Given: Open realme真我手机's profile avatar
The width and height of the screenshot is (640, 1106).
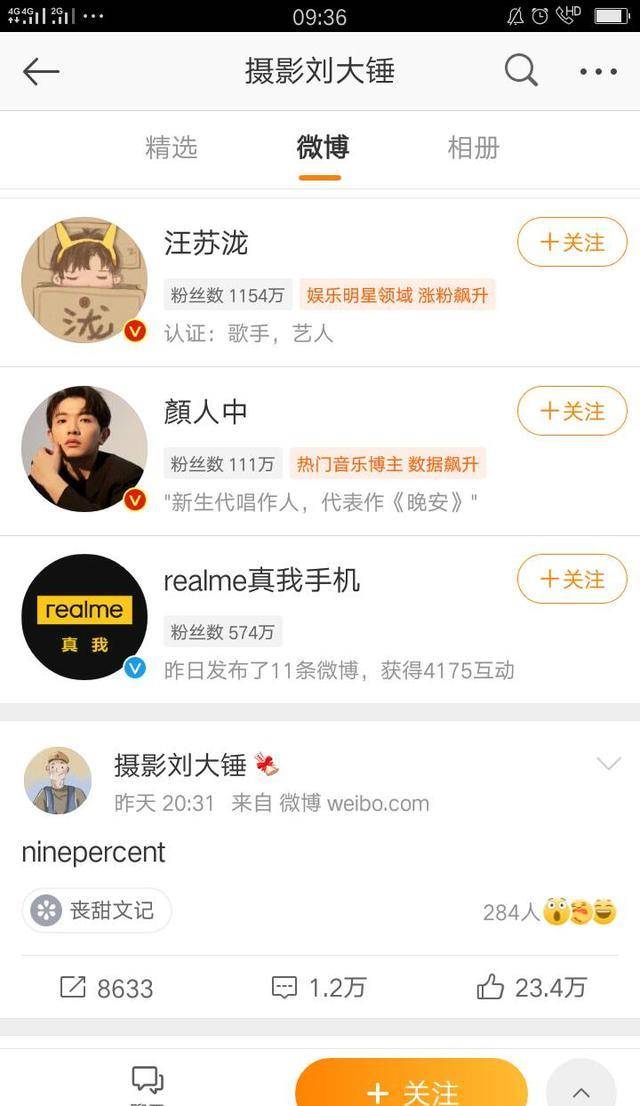Looking at the screenshot, I should tap(84, 617).
